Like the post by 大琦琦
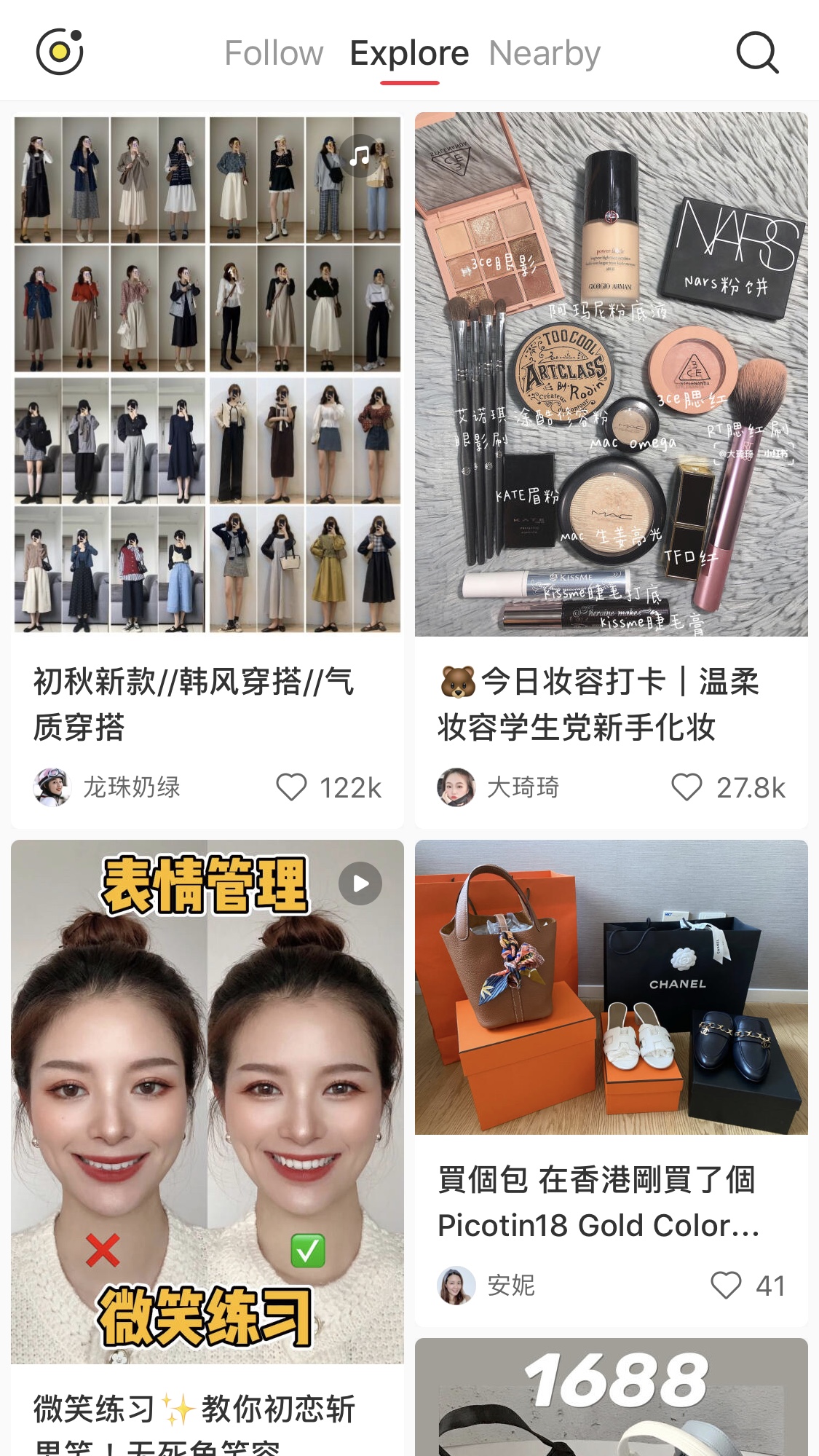Viewport: 819px width, 1456px height. pyautogui.click(x=687, y=787)
